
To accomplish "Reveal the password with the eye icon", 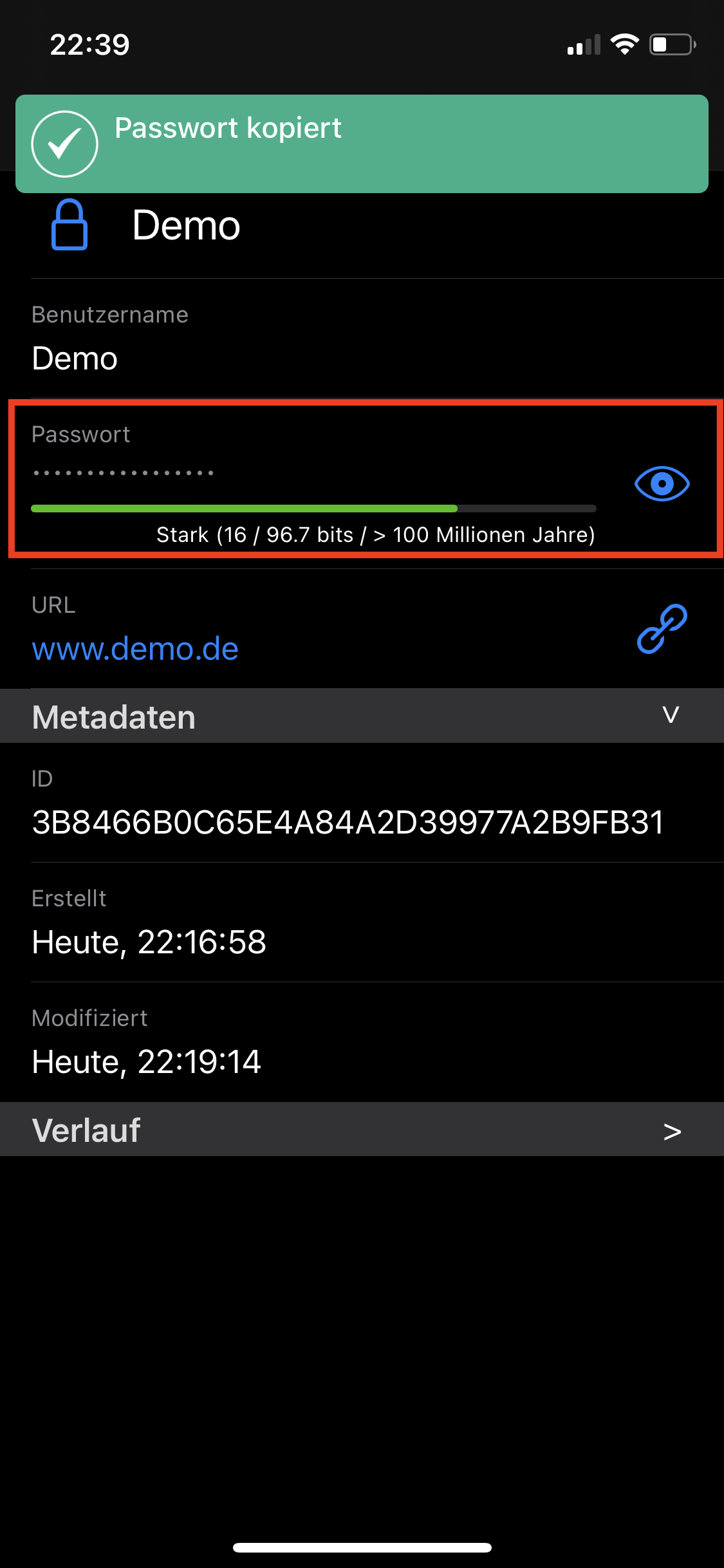I will (x=662, y=484).
